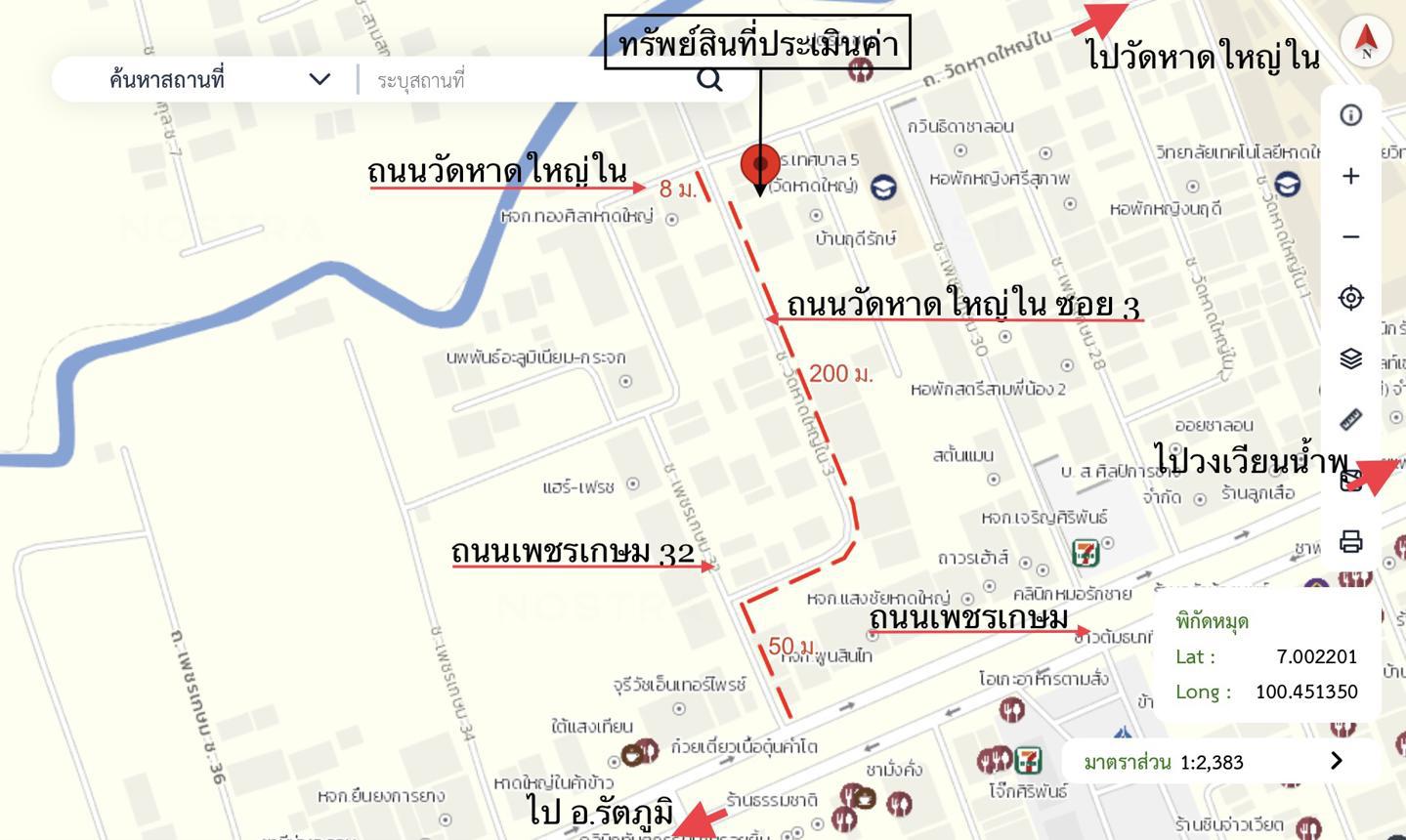Tap the magnifier search icon
The width and height of the screenshot is (1406, 840).
(710, 79)
